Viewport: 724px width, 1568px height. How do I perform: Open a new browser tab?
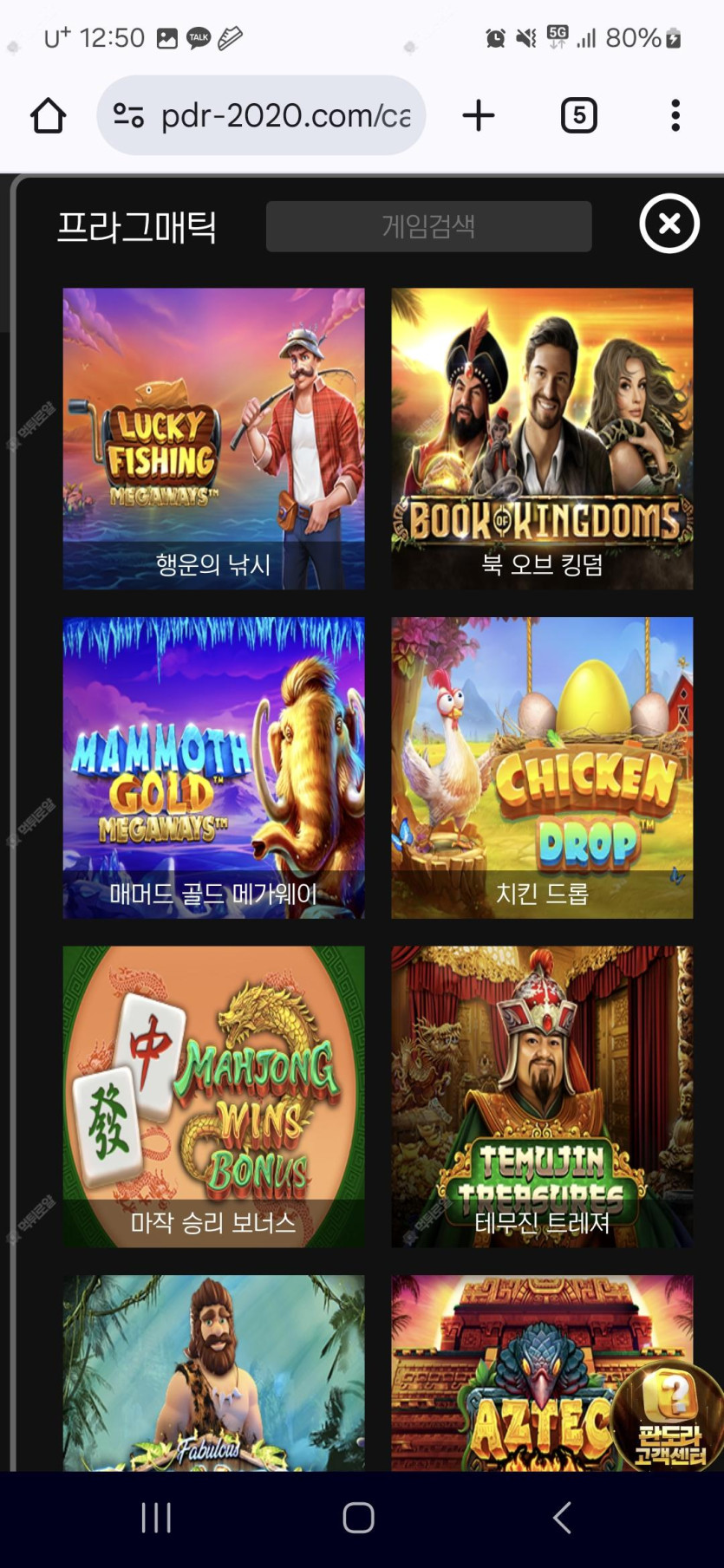click(479, 115)
